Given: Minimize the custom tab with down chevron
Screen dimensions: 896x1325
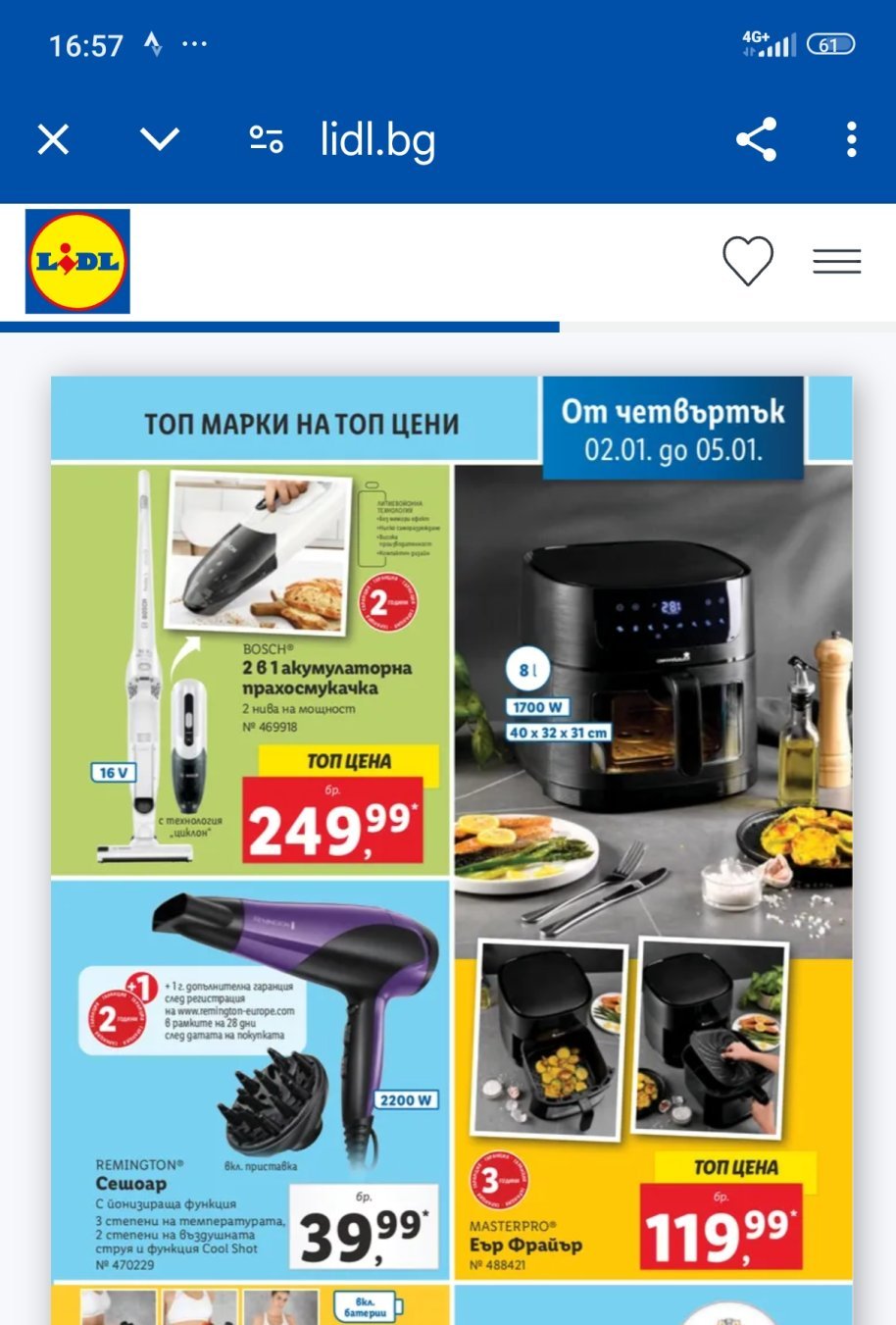Looking at the screenshot, I should point(160,139).
